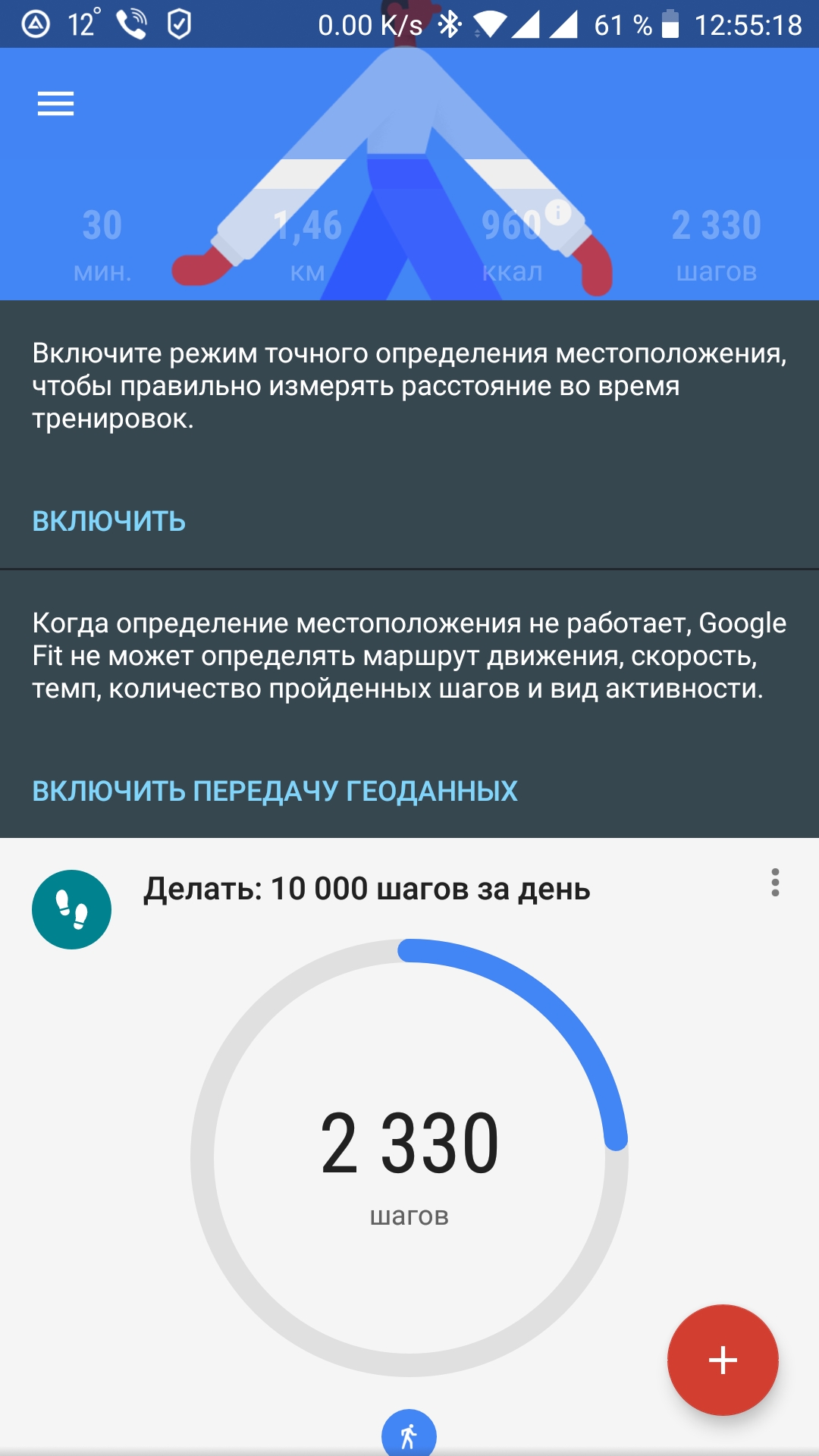Select the steps goal title text

(x=367, y=889)
